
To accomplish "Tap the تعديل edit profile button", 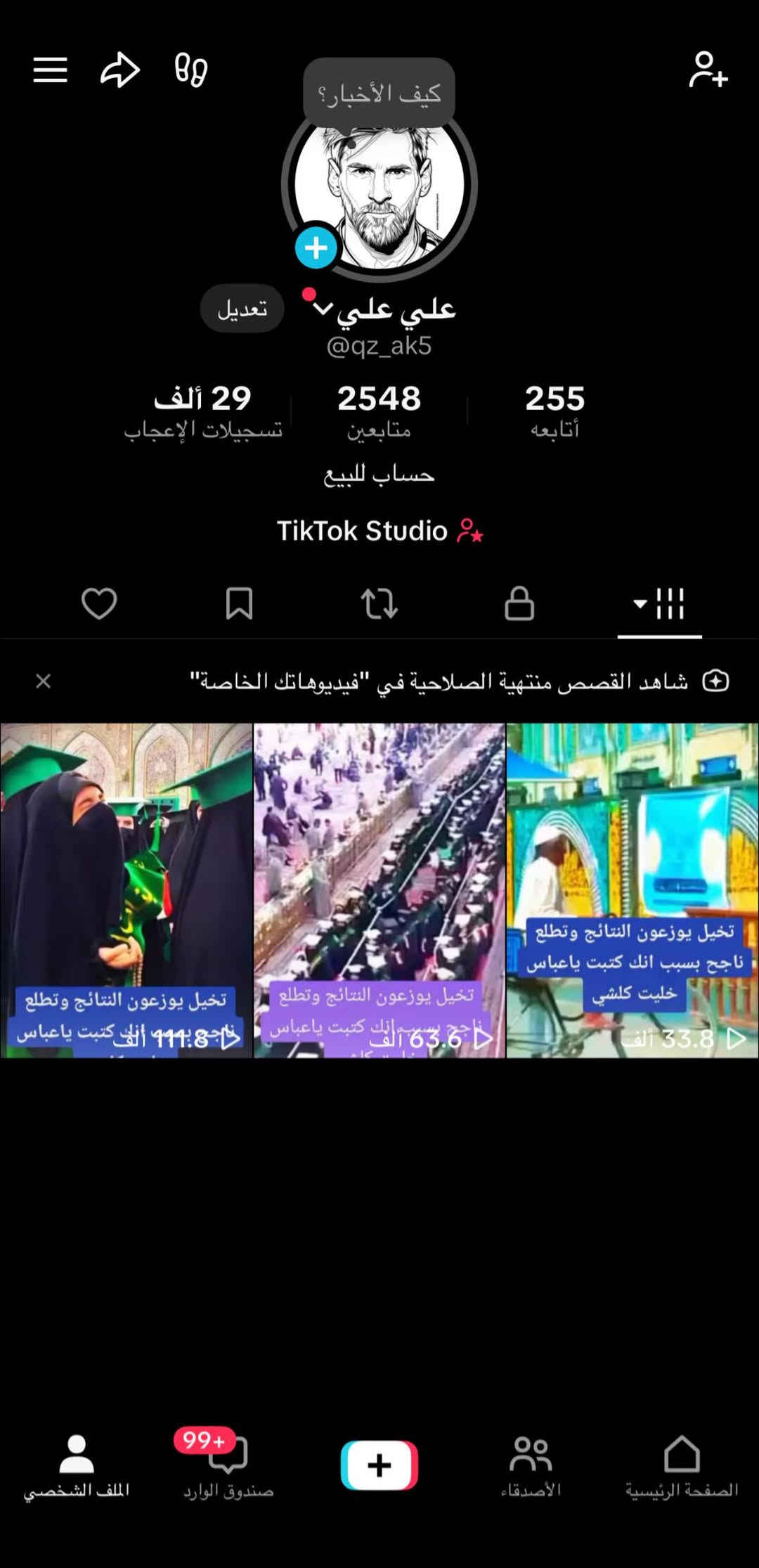I will pyautogui.click(x=242, y=309).
